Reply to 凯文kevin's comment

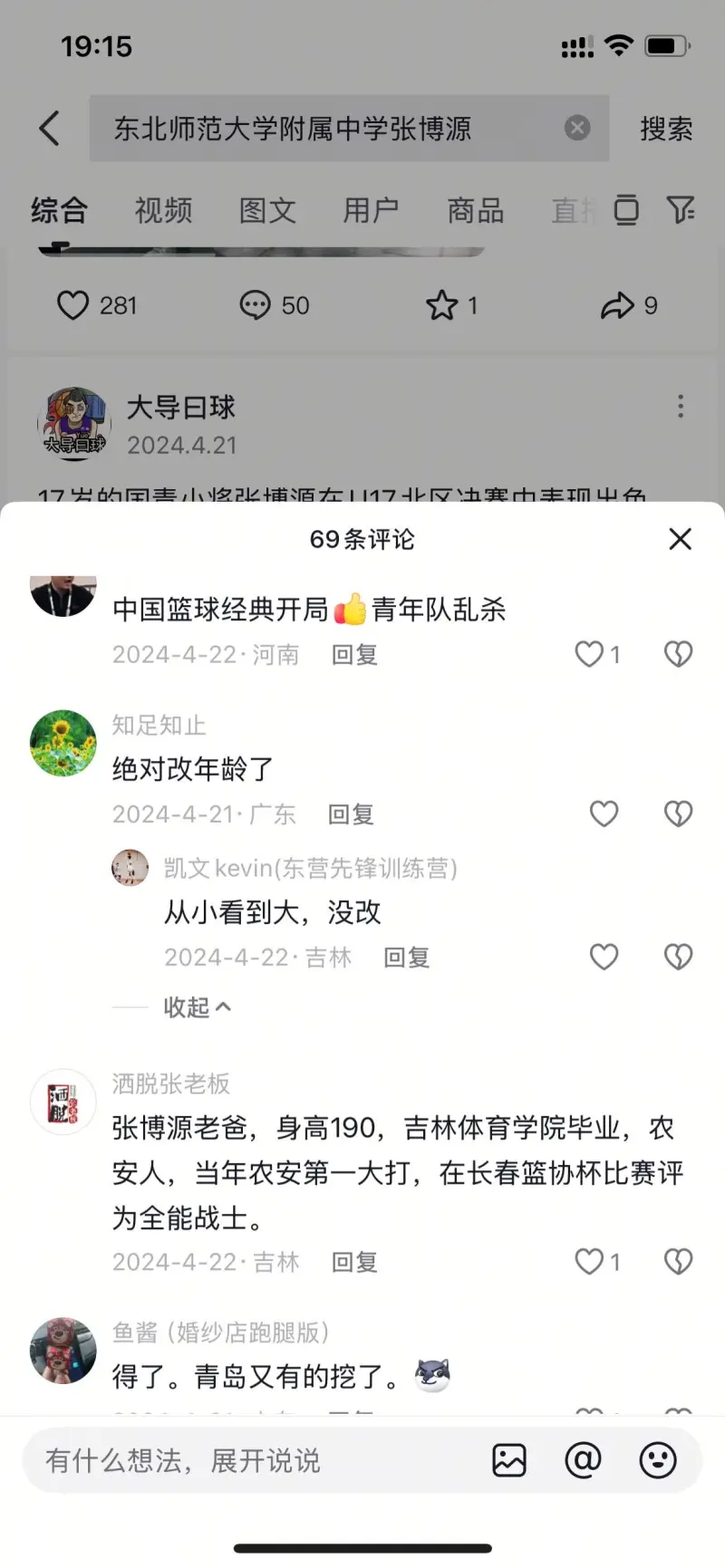coord(406,957)
